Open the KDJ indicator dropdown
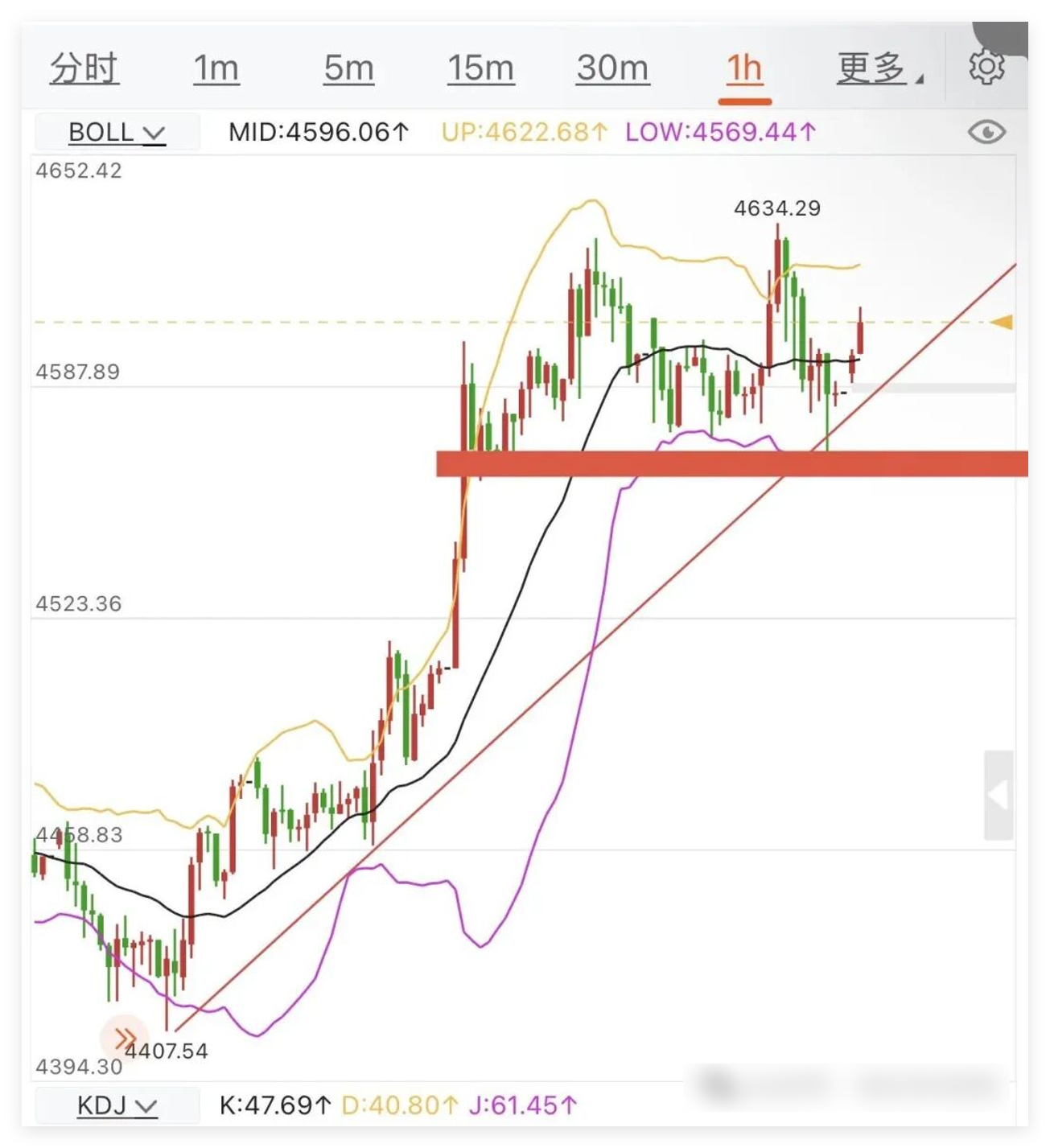This screenshot has height=1148, width=1050. [x=117, y=1105]
